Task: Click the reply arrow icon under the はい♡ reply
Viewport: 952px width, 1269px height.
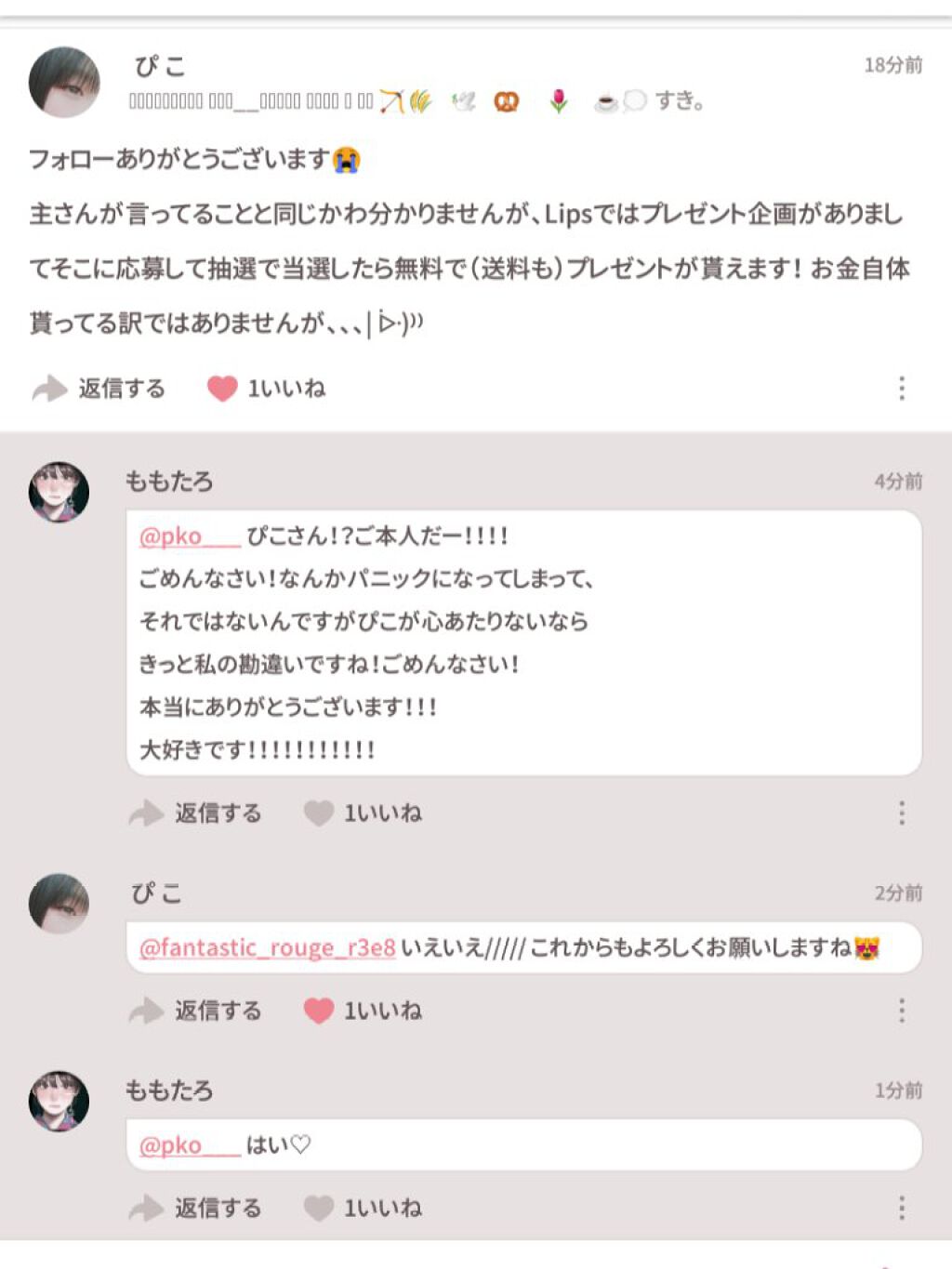Action: pyautogui.click(x=146, y=1208)
